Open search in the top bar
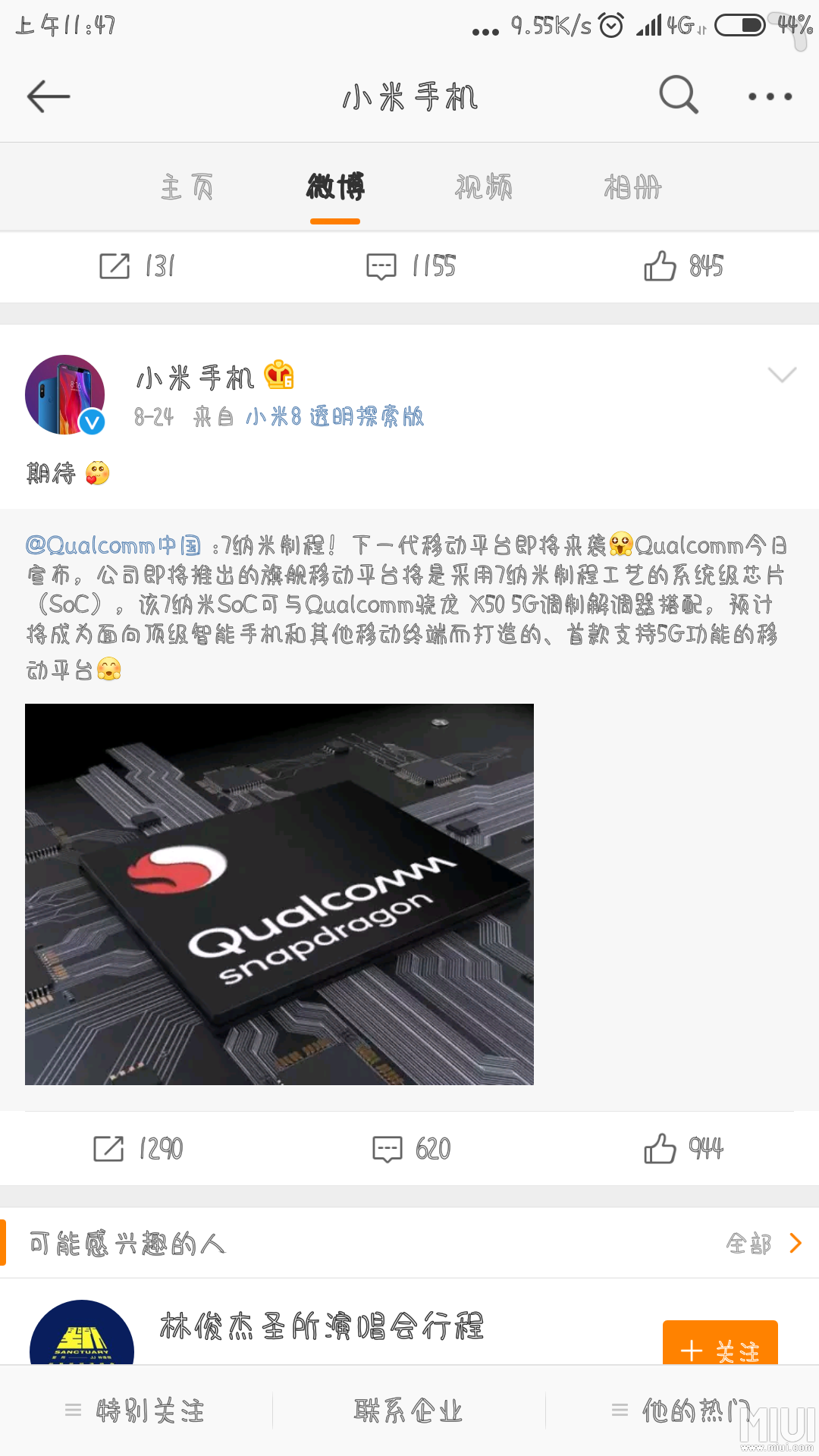Image resolution: width=819 pixels, height=1456 pixels. (678, 96)
